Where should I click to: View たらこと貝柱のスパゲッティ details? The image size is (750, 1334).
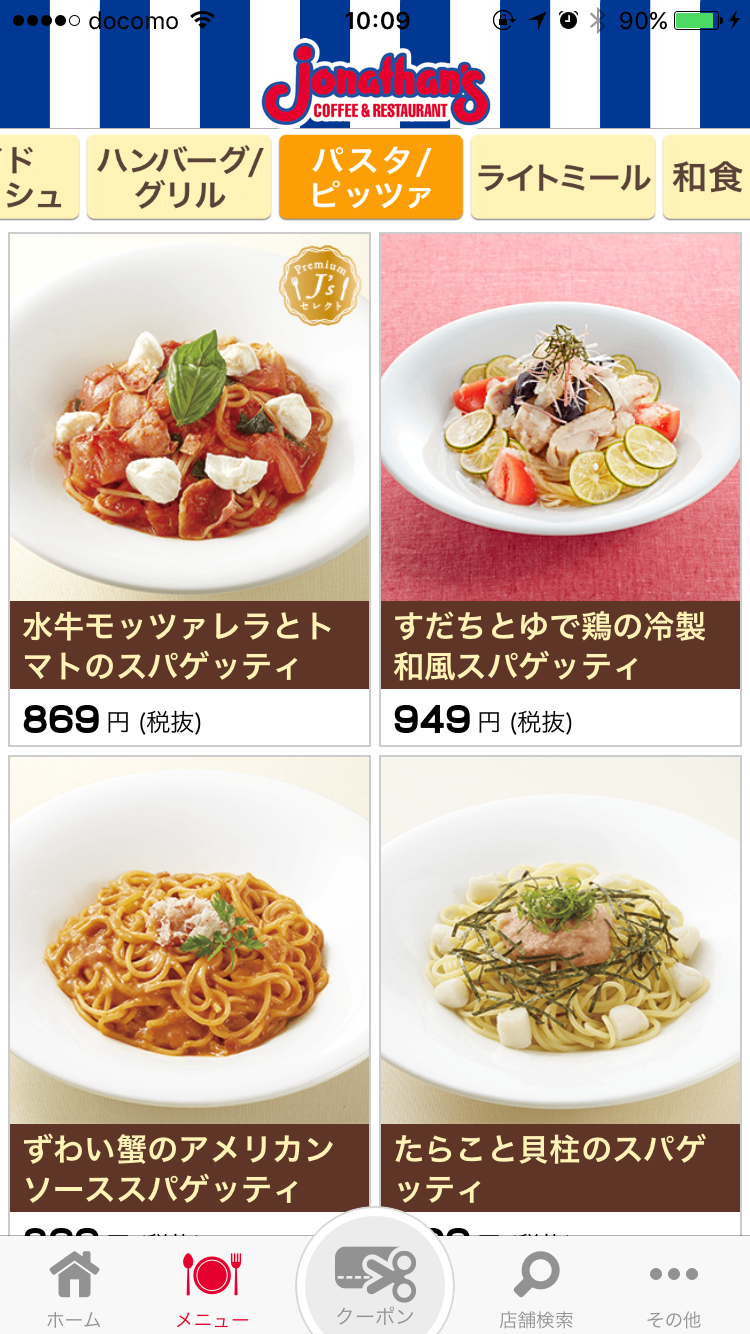click(561, 990)
